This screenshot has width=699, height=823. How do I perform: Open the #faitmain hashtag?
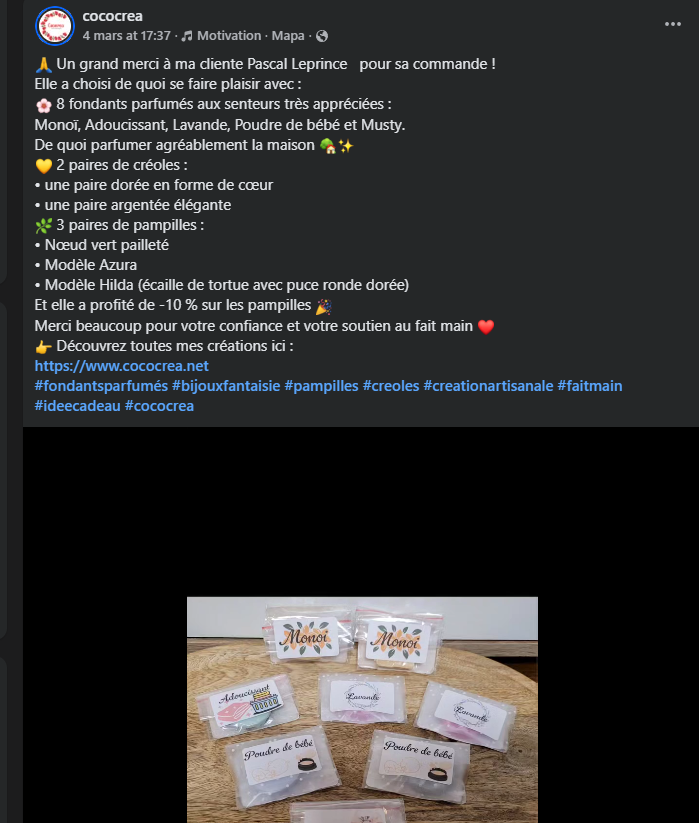pos(590,386)
